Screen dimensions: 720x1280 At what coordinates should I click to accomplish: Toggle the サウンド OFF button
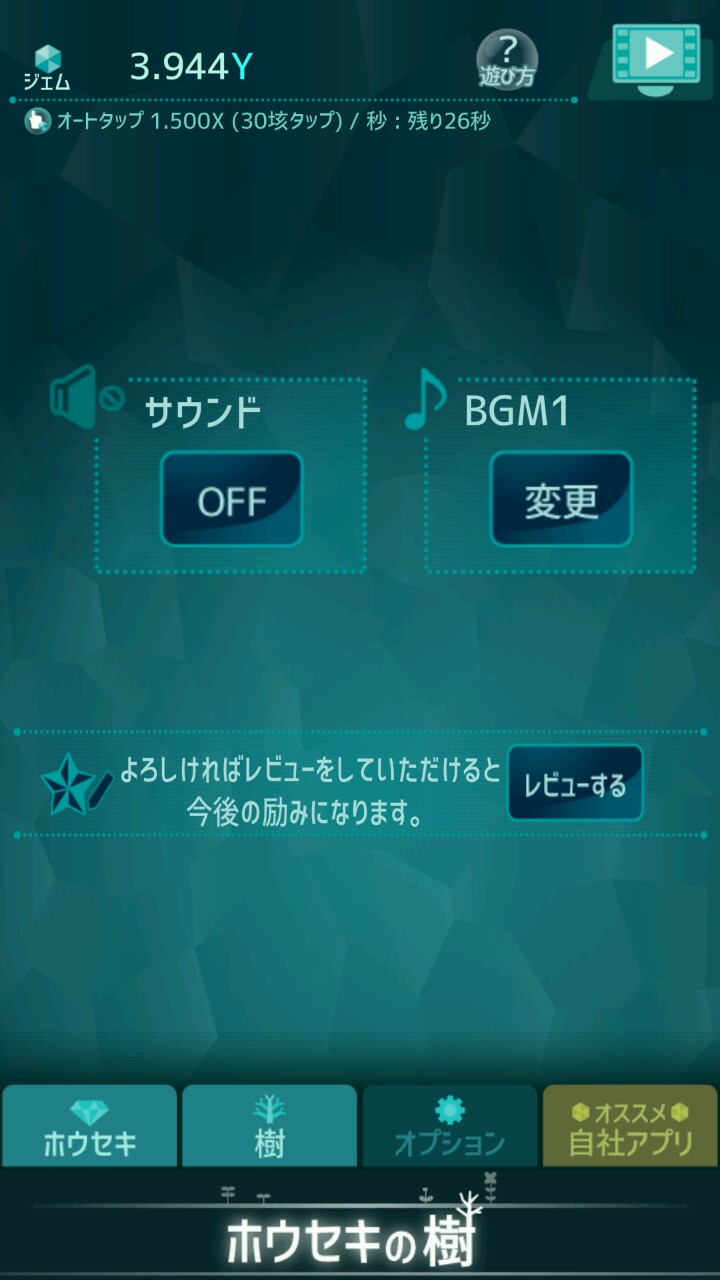pyautogui.click(x=231, y=499)
